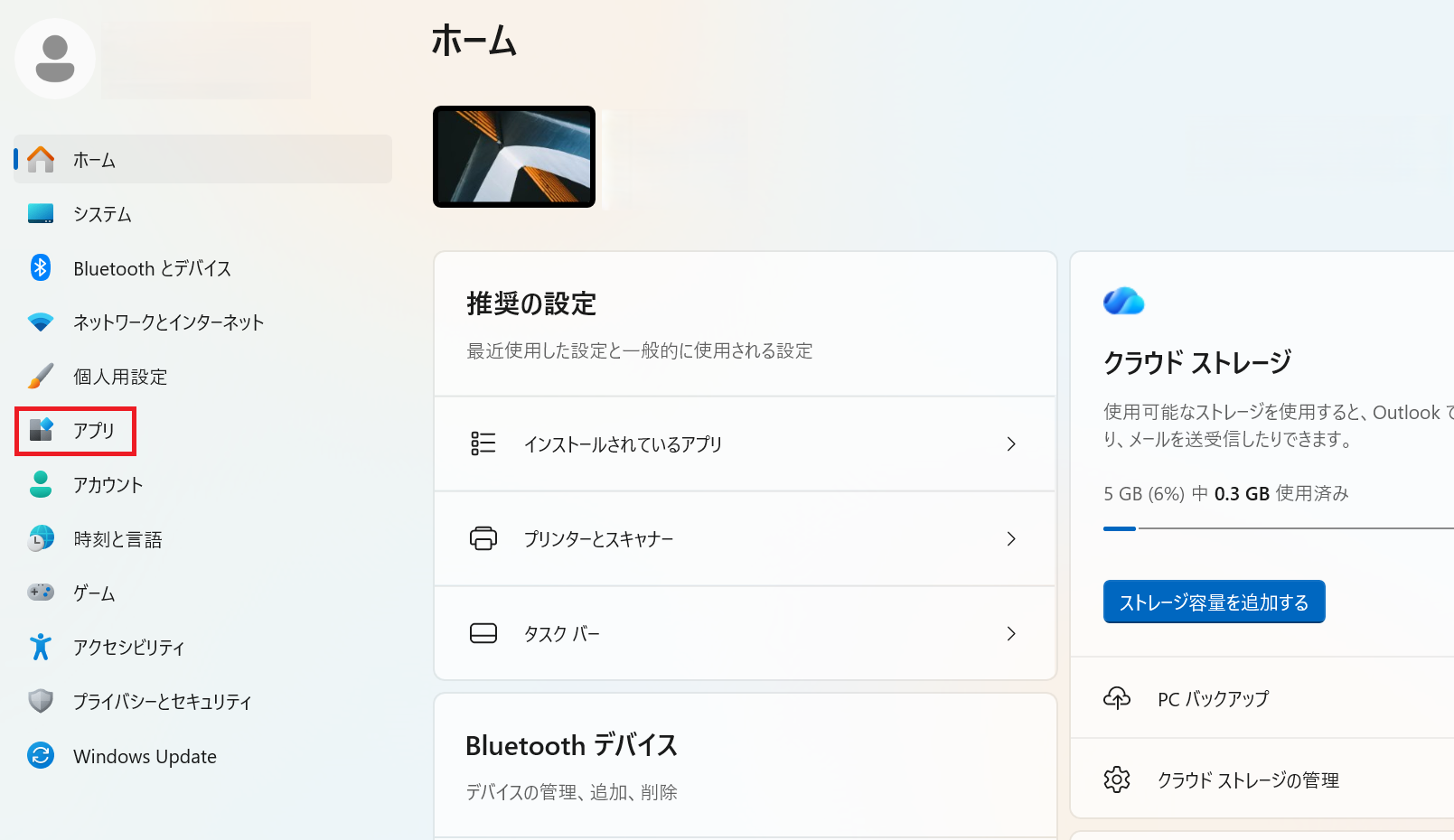Go to Bluetooth とデバイス settings
This screenshot has height=840, width=1454.
click(x=151, y=268)
